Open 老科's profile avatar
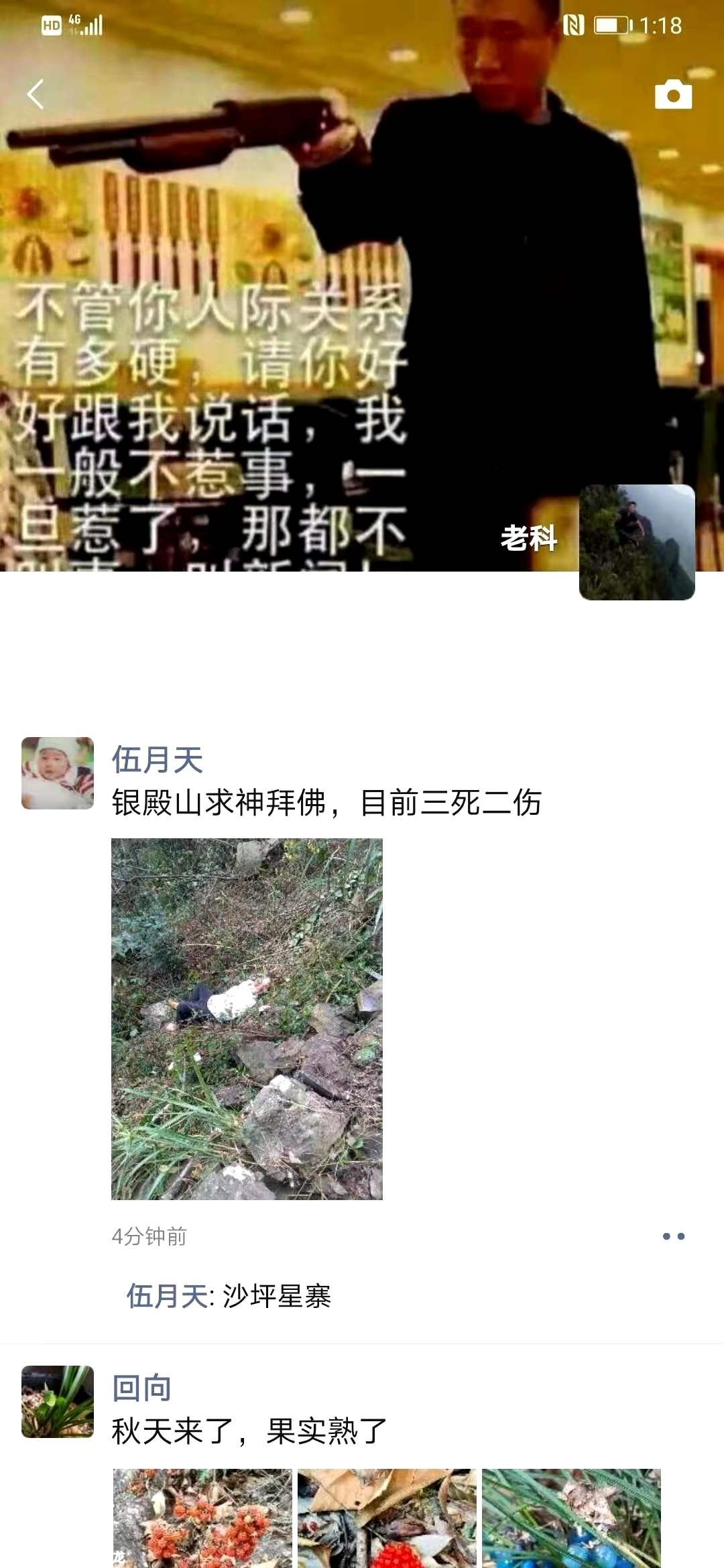Viewport: 724px width, 1568px height. coord(636,542)
